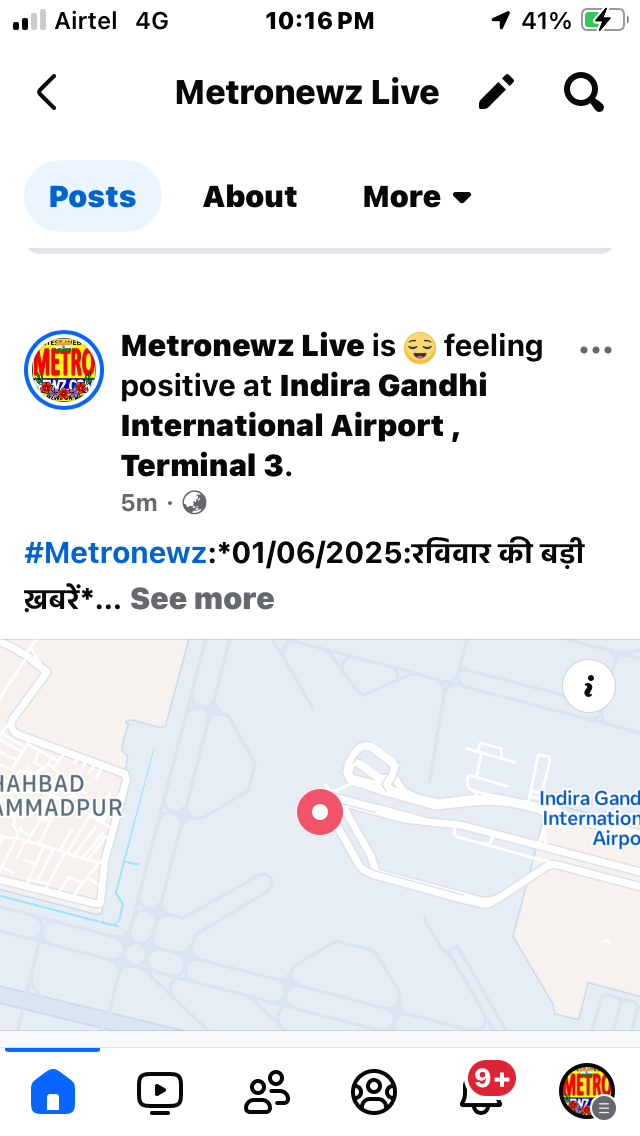The image size is (640, 1136).
Task: Open the profile menu tab
Action: coord(587,1091)
